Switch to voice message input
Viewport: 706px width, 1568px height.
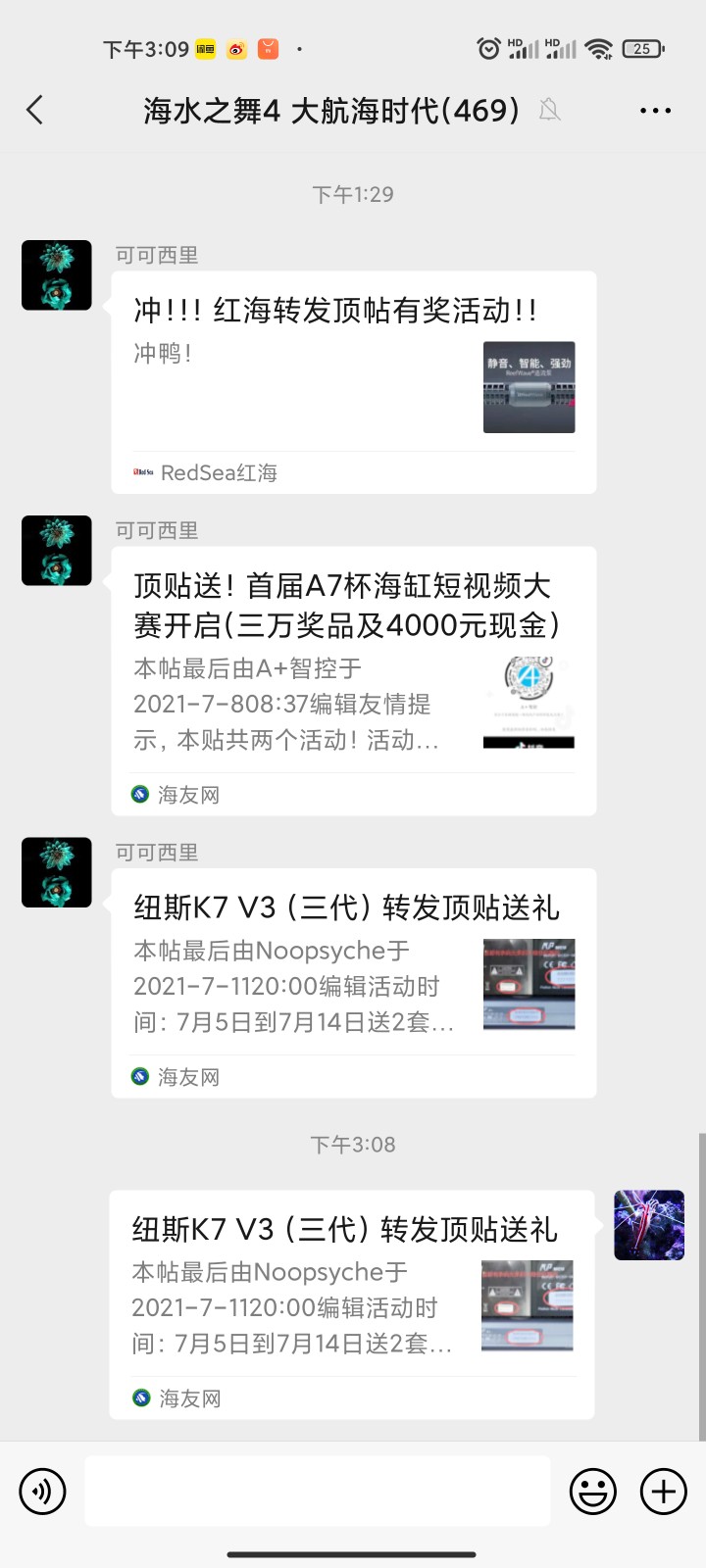tap(42, 1492)
